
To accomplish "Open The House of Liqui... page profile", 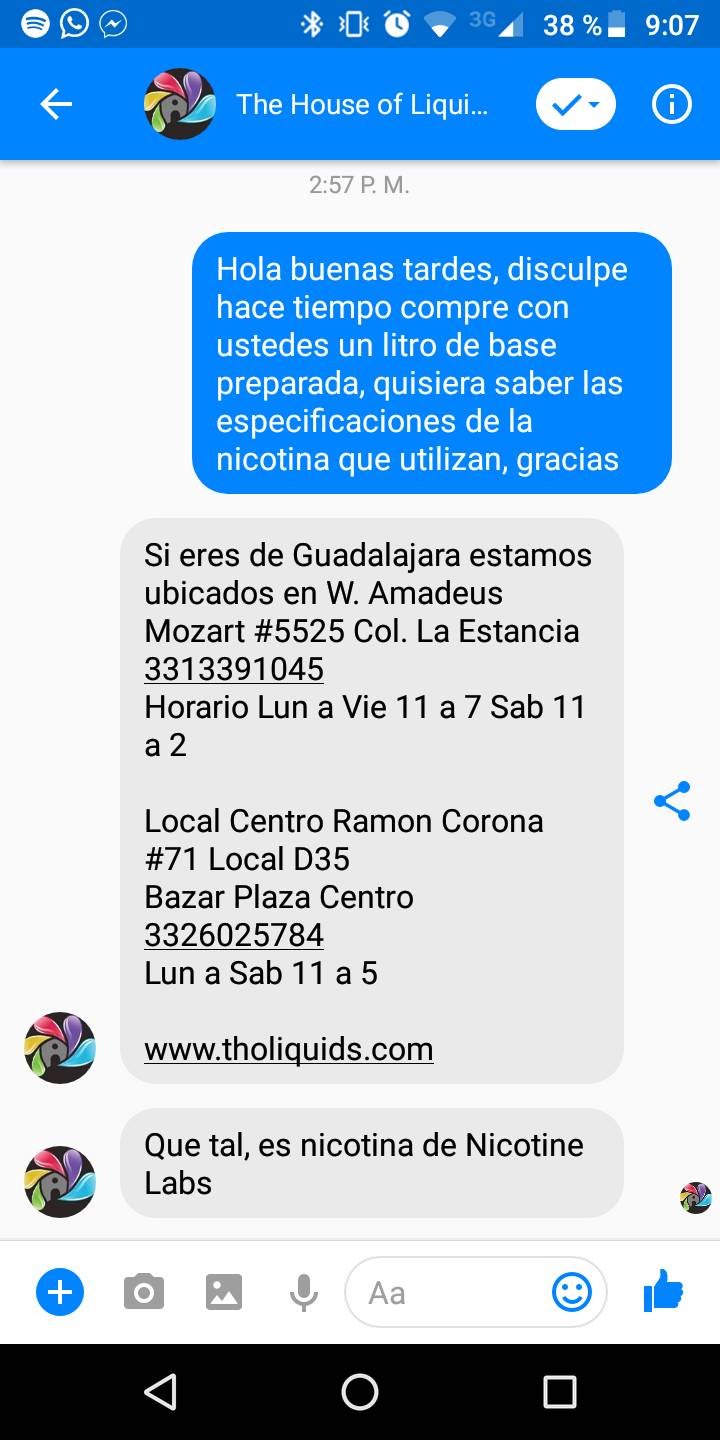I will (361, 104).
